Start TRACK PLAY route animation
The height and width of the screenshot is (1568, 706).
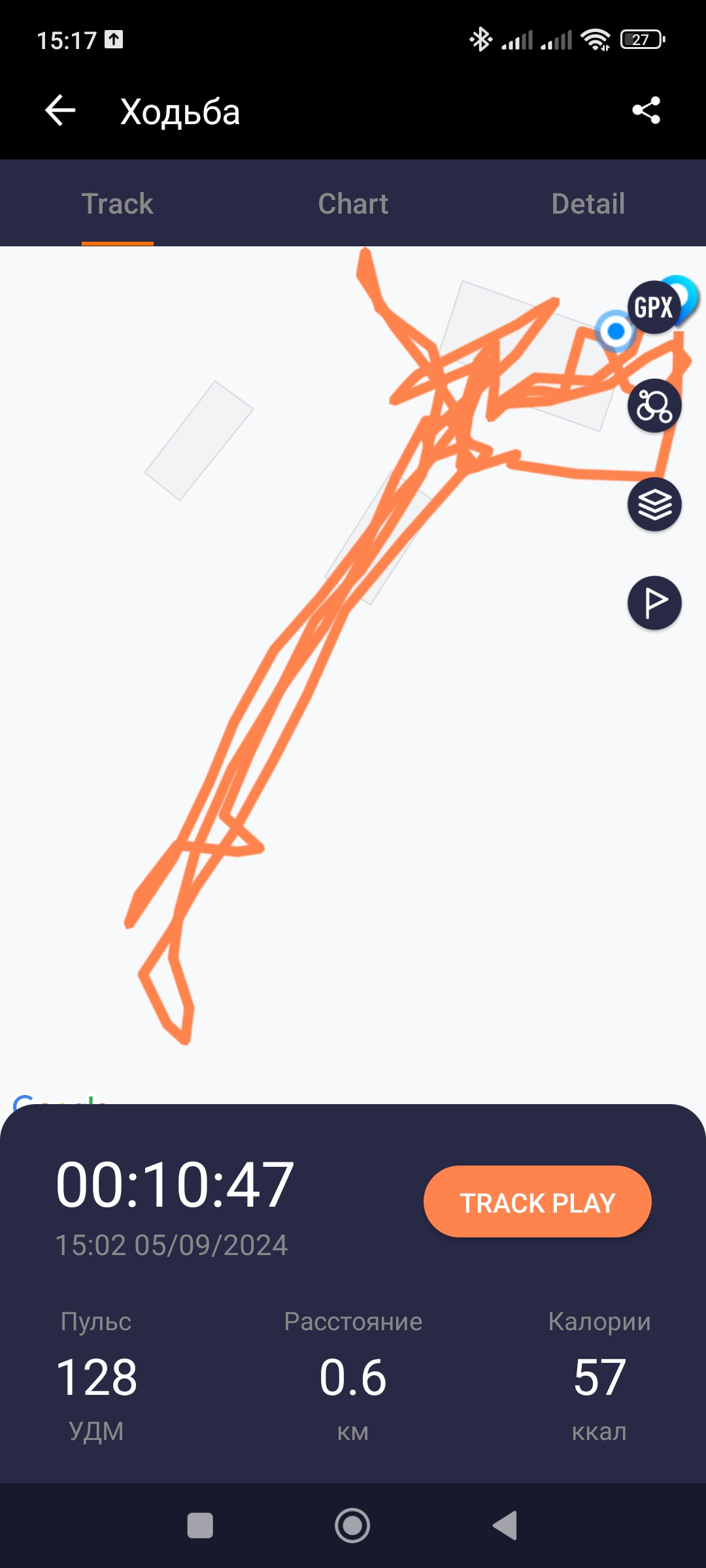(537, 1202)
